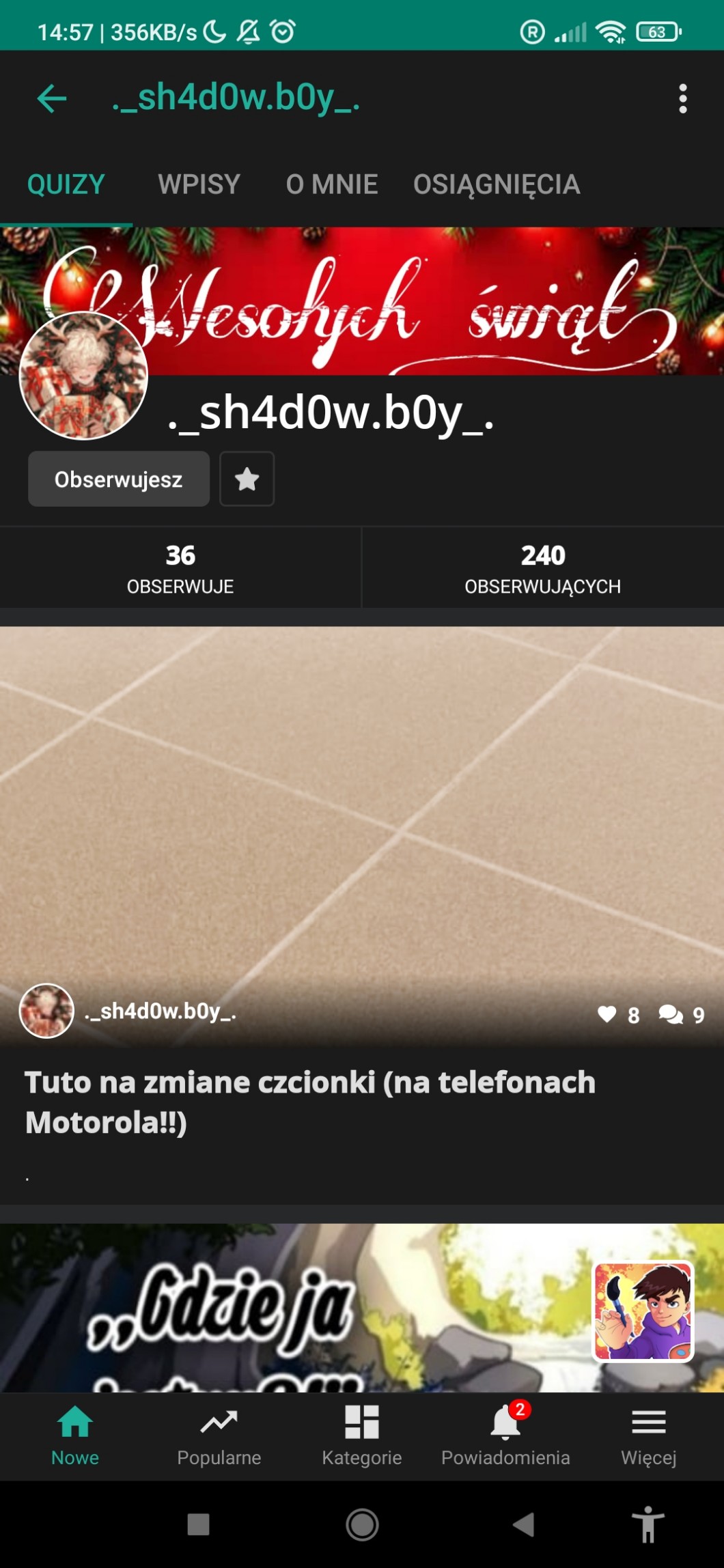View the 36 OBSERWUJE list
The height and width of the screenshot is (1568, 724).
tap(180, 568)
